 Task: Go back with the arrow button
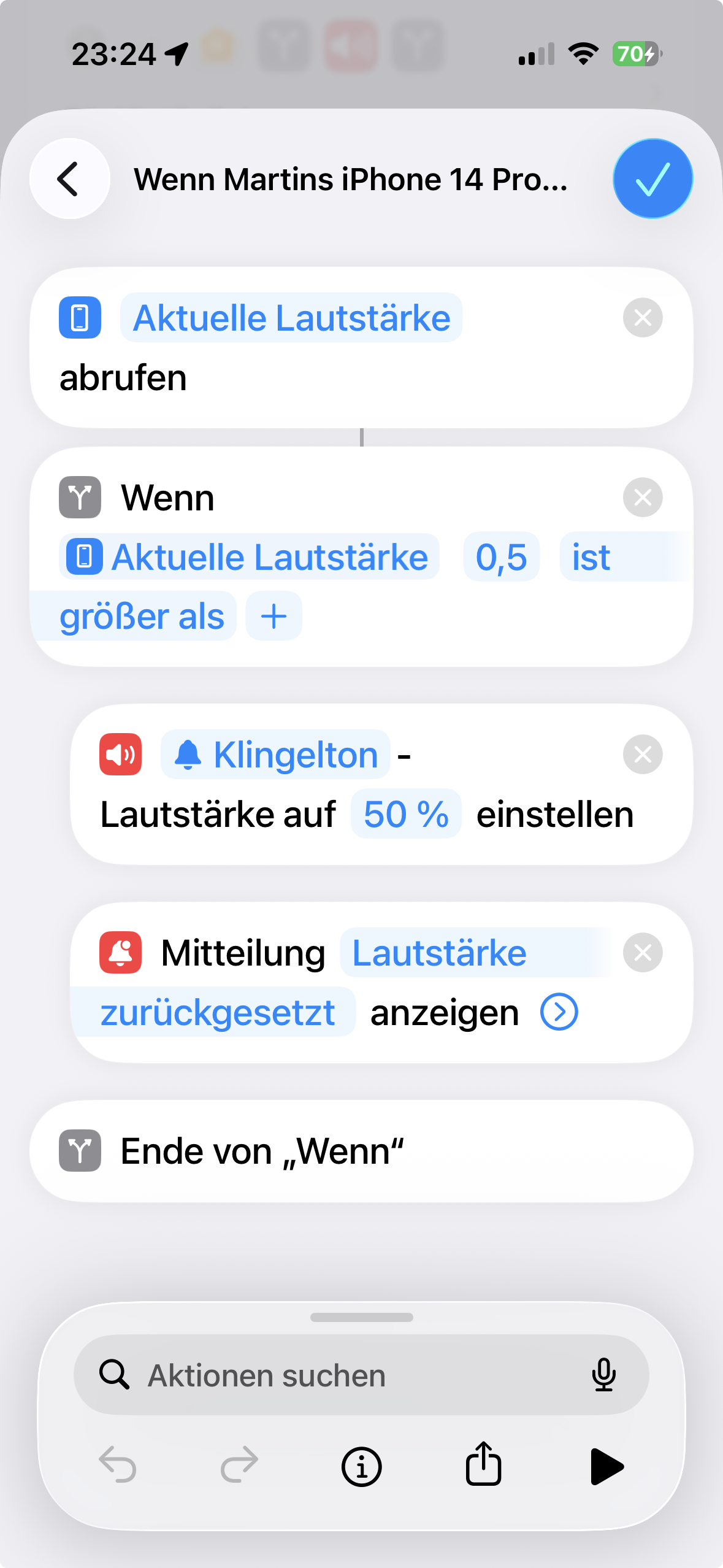pyautogui.click(x=69, y=179)
